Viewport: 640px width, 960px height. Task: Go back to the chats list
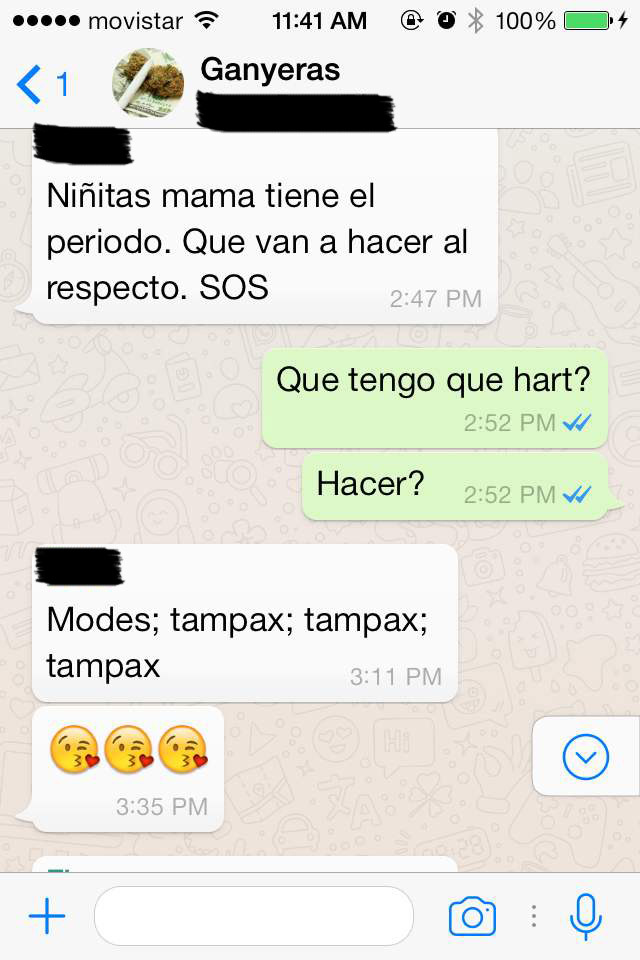click(40, 85)
